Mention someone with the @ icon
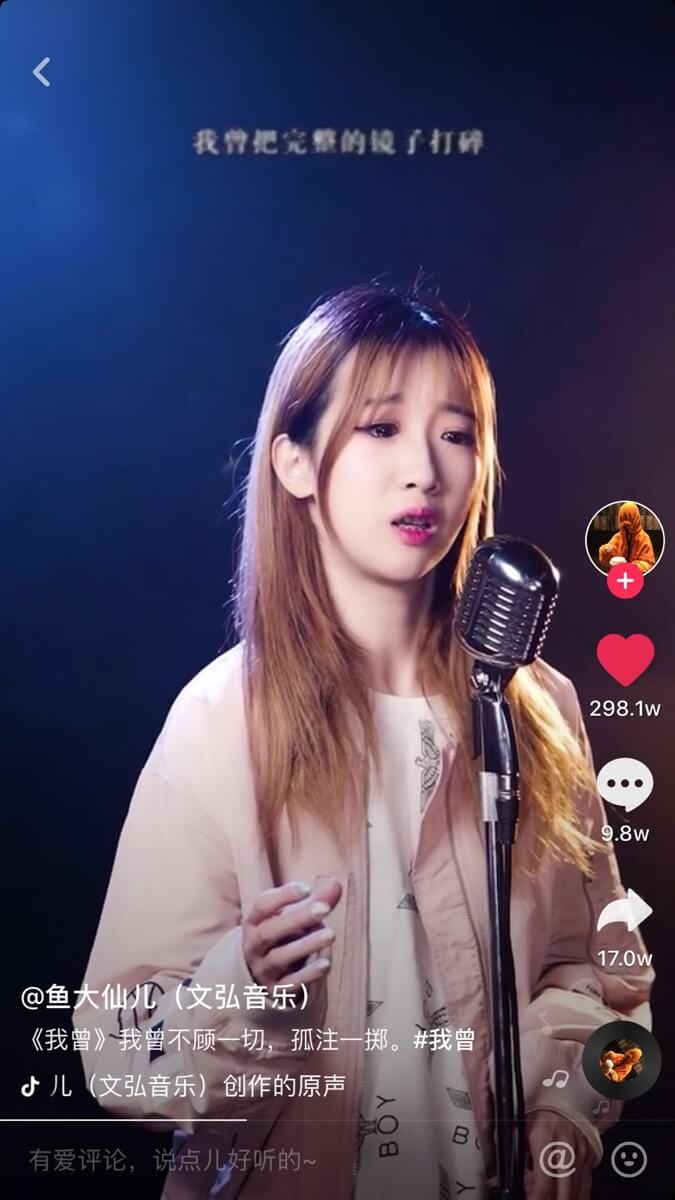675x1200 pixels. (557, 1160)
